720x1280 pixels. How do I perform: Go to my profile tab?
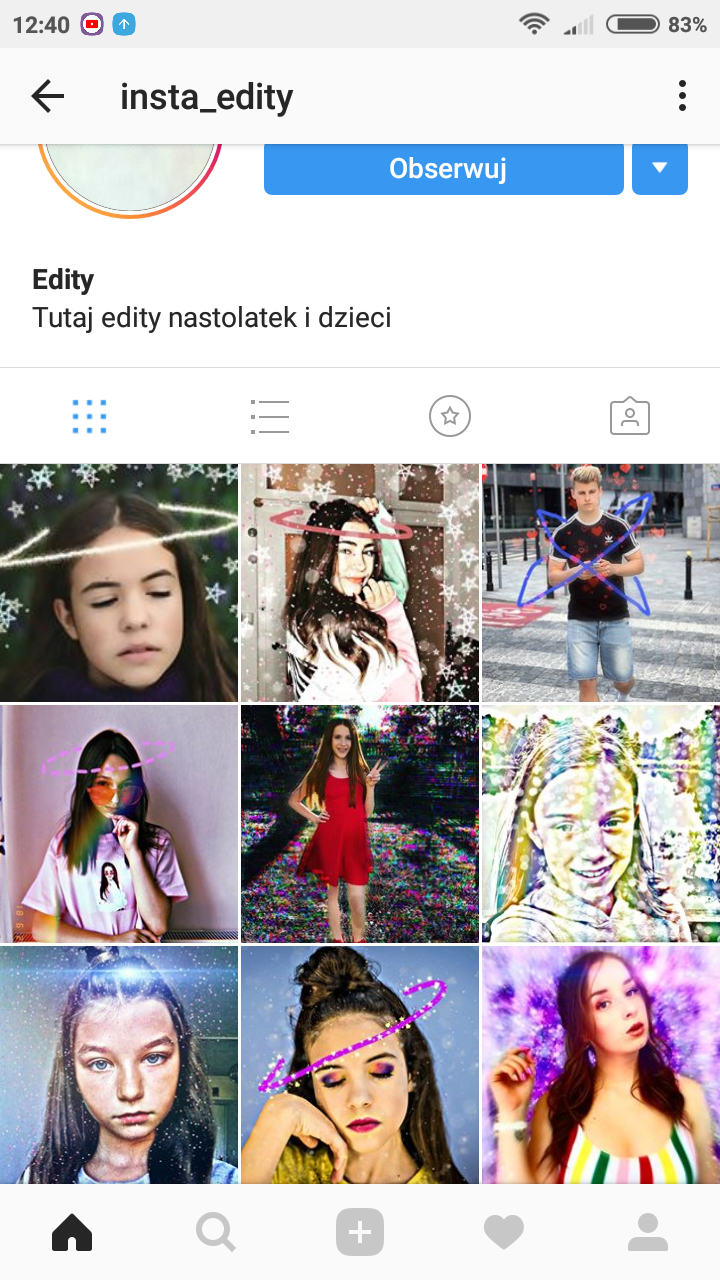(x=648, y=1233)
